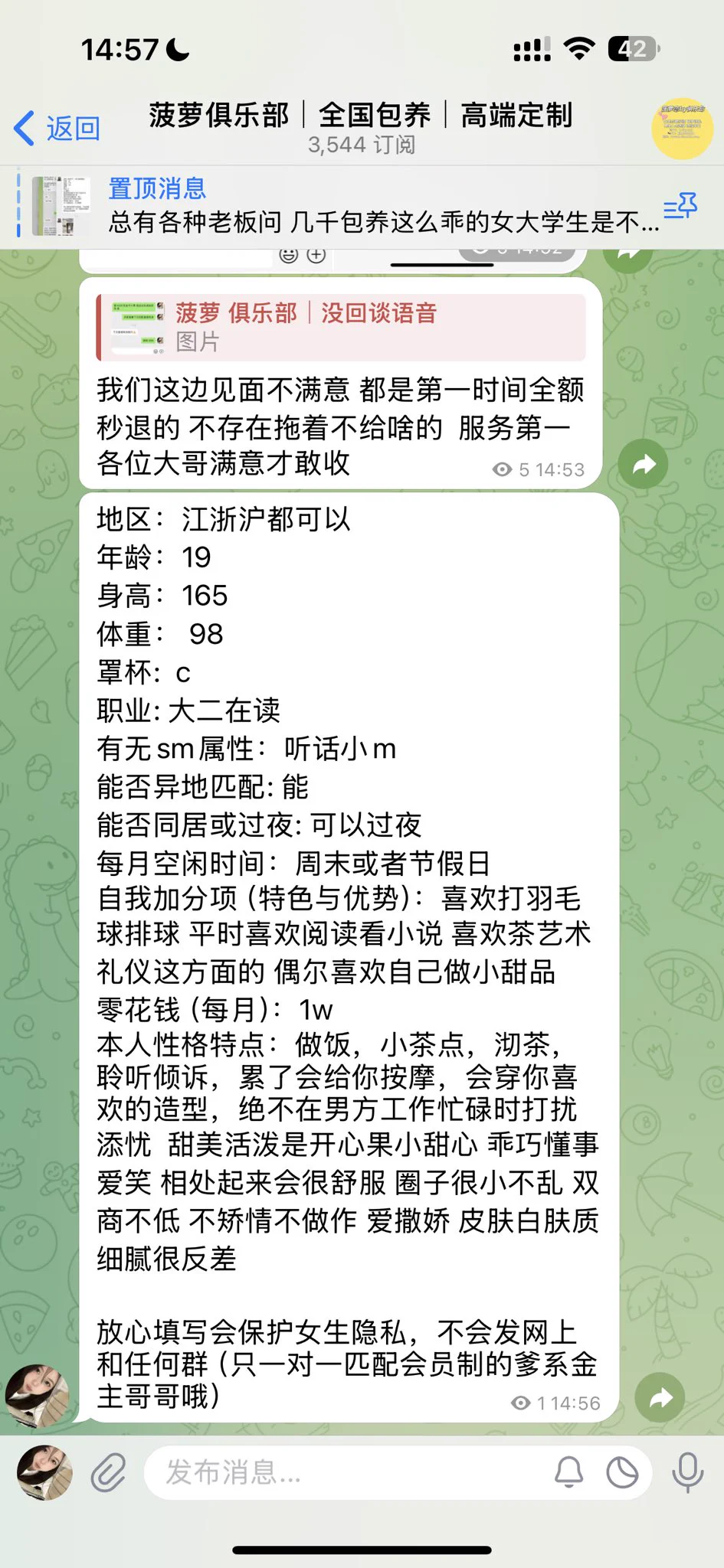Viewport: 724px width, 1568px height.
Task: Go back with the 返回 button
Action: (58, 128)
